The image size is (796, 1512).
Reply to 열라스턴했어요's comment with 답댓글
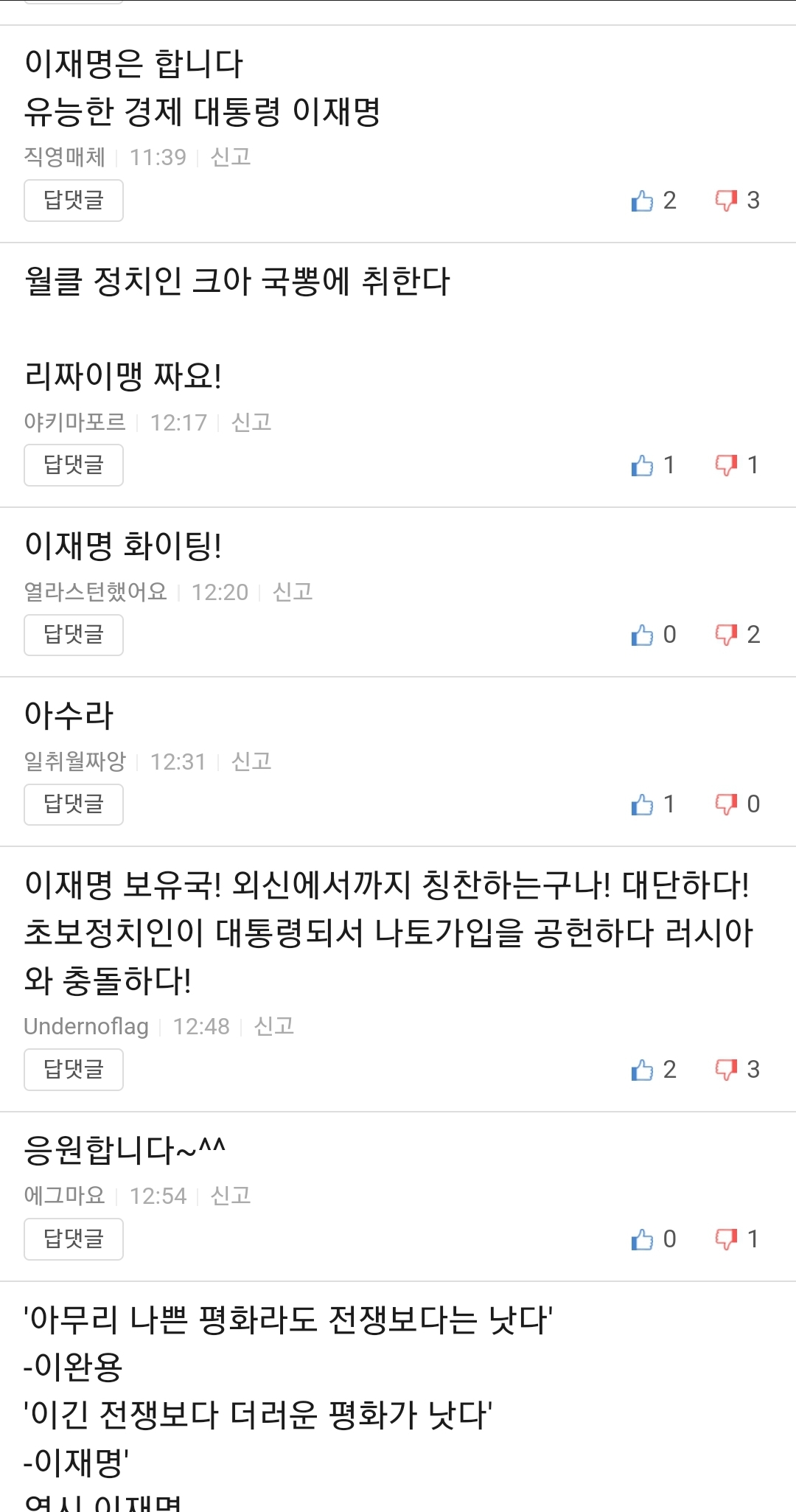pyautogui.click(x=73, y=635)
